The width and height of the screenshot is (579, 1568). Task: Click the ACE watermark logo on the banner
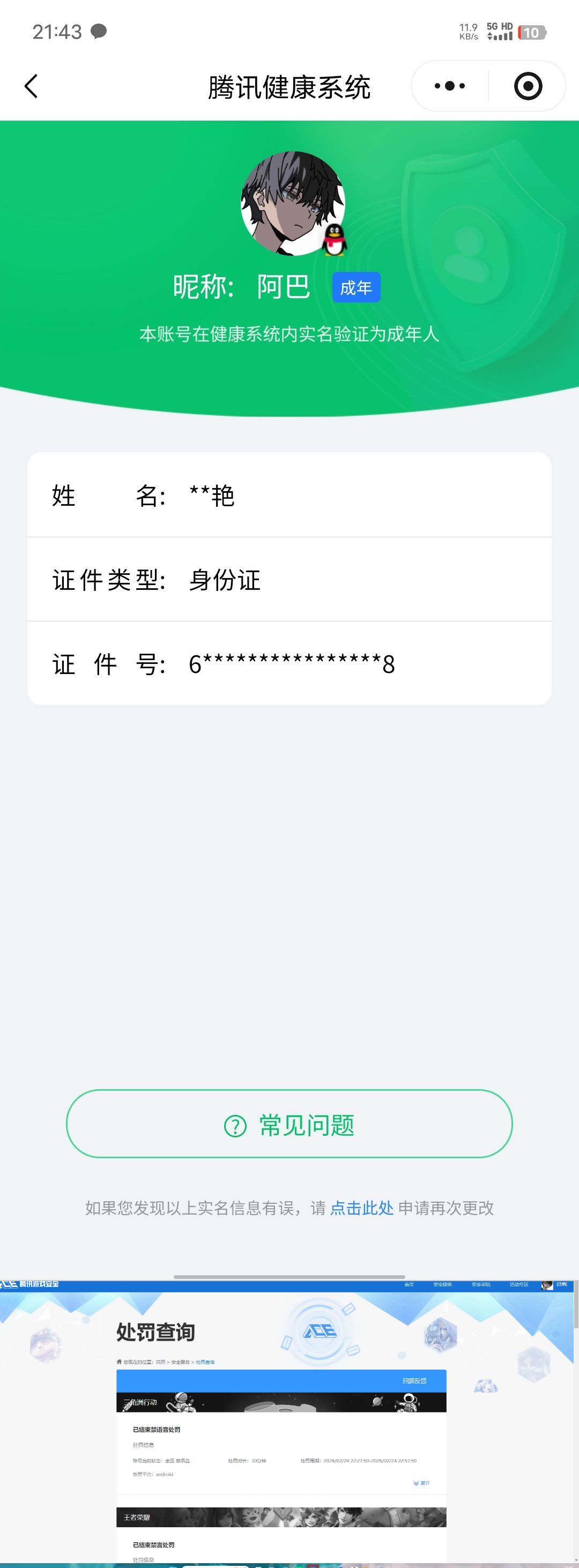click(319, 1330)
